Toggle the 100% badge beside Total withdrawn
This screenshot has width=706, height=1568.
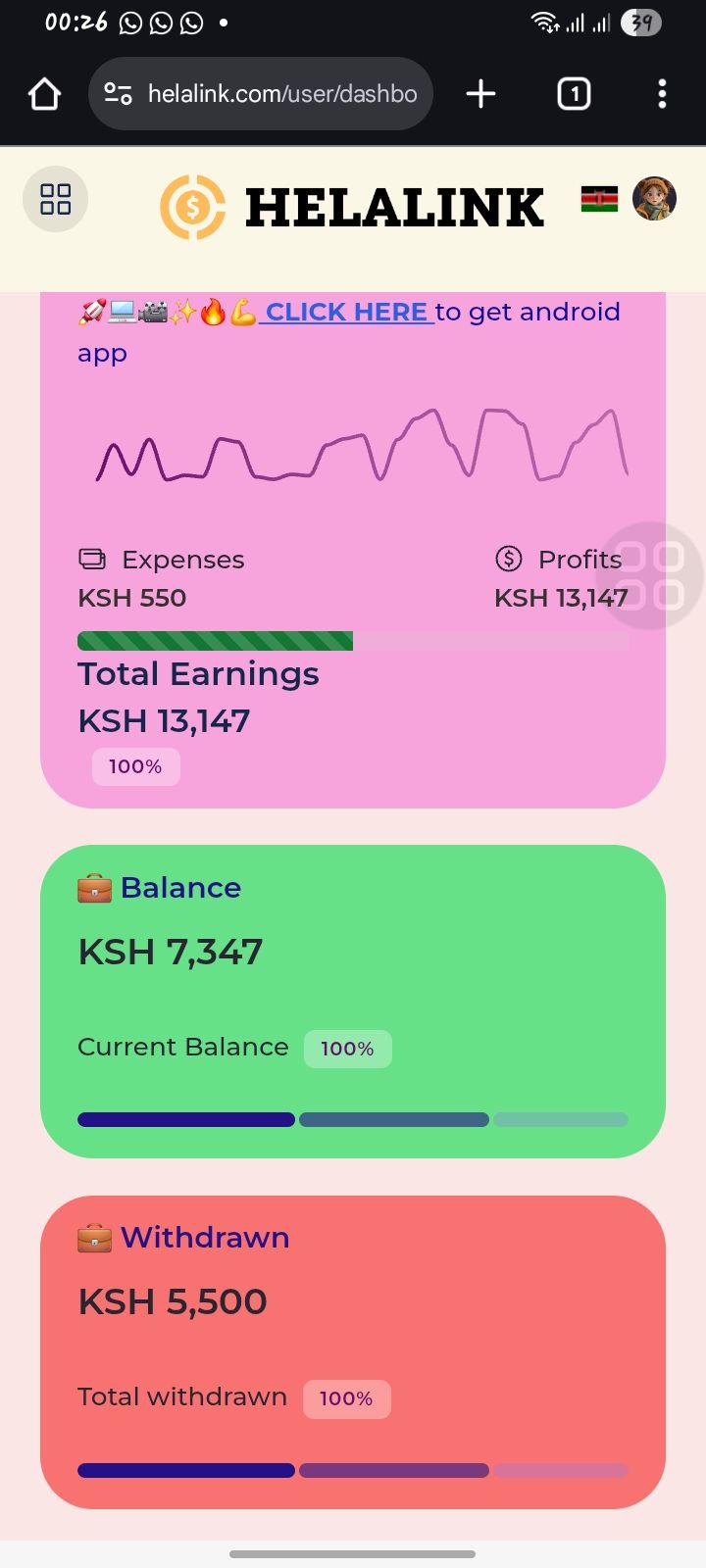(346, 1398)
